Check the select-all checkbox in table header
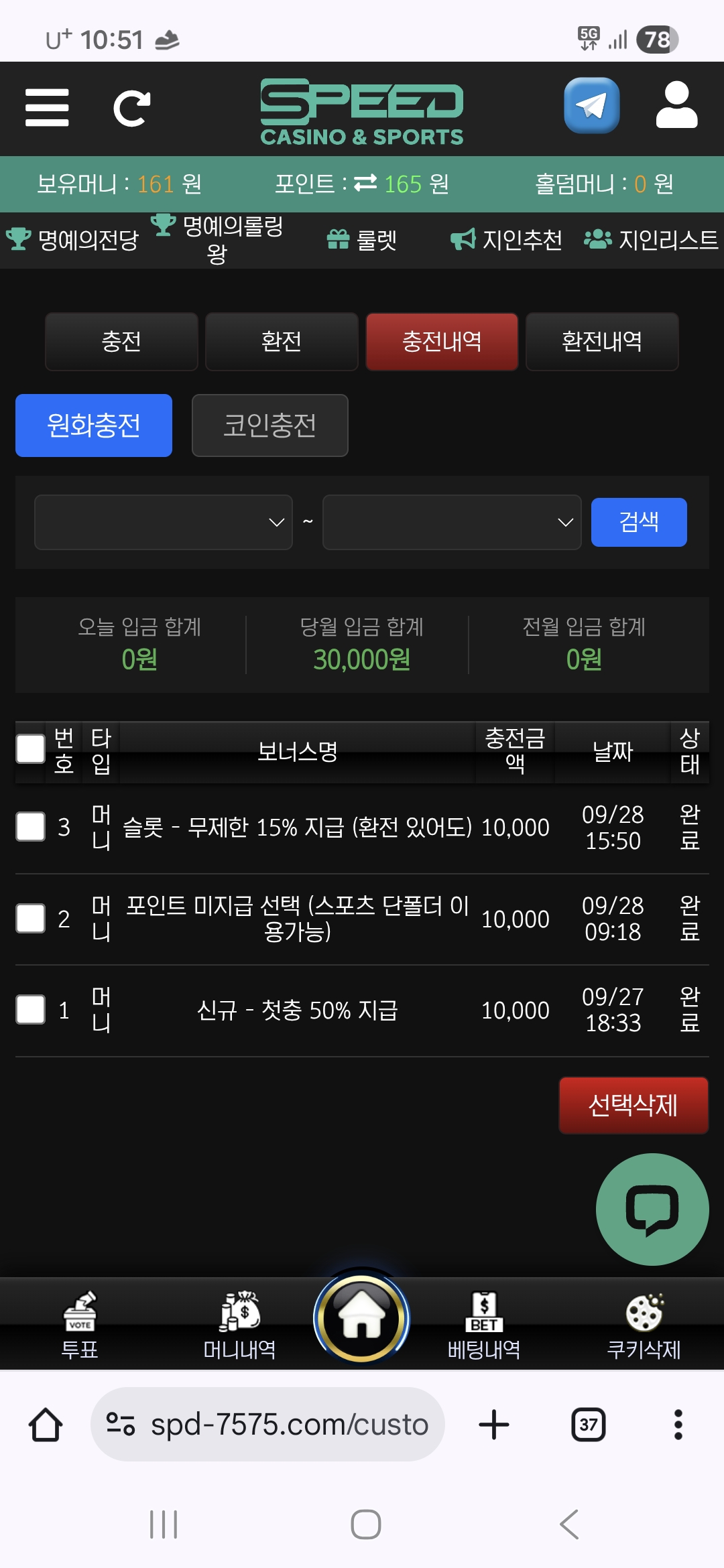 point(30,748)
